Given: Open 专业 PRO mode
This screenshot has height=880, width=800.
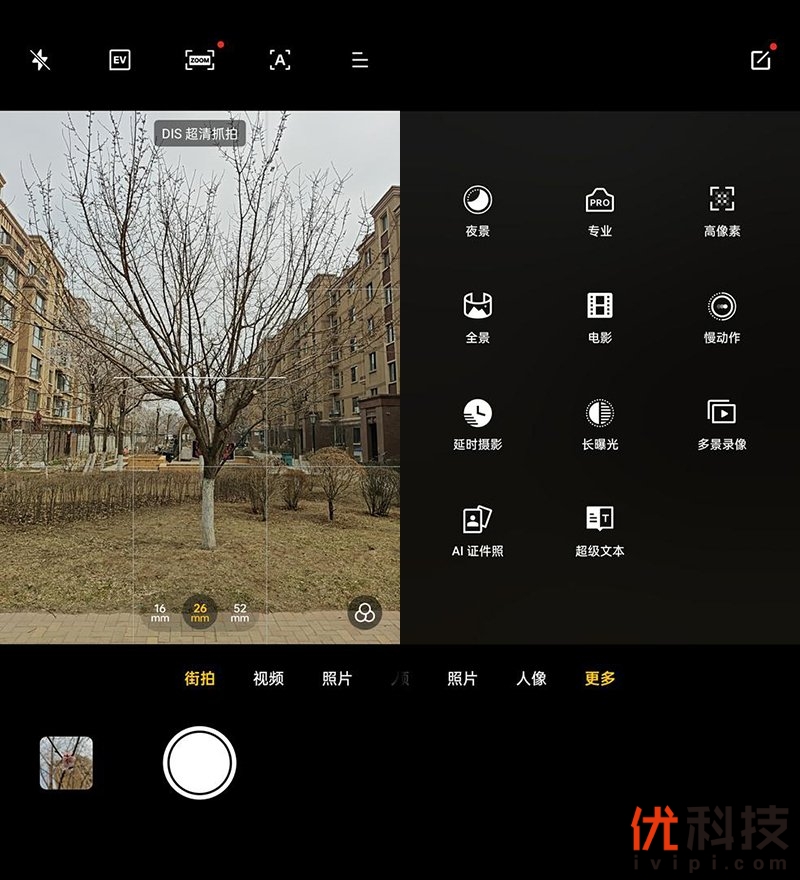Looking at the screenshot, I should pos(600,210).
